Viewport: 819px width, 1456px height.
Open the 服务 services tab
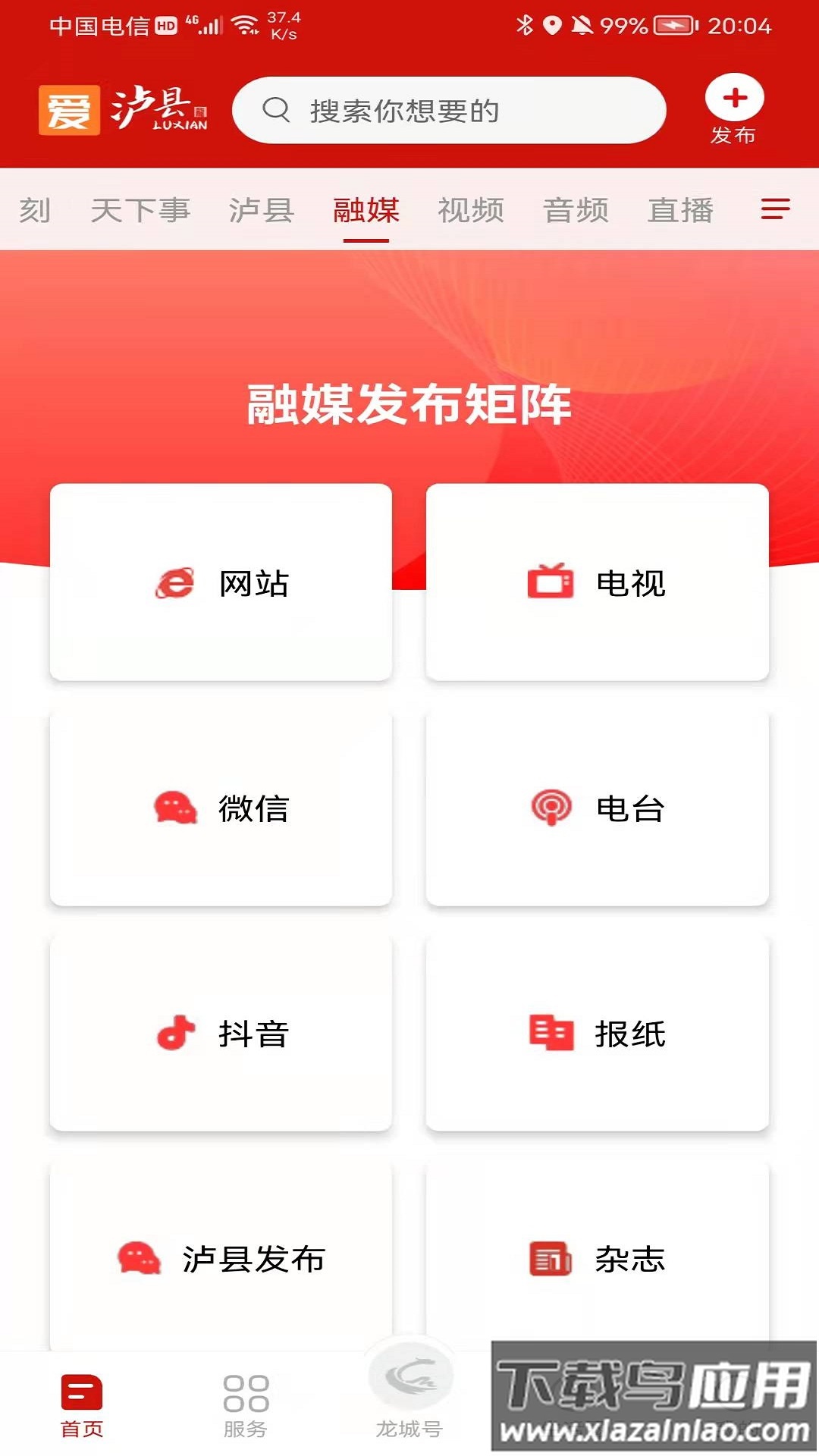[x=244, y=1395]
